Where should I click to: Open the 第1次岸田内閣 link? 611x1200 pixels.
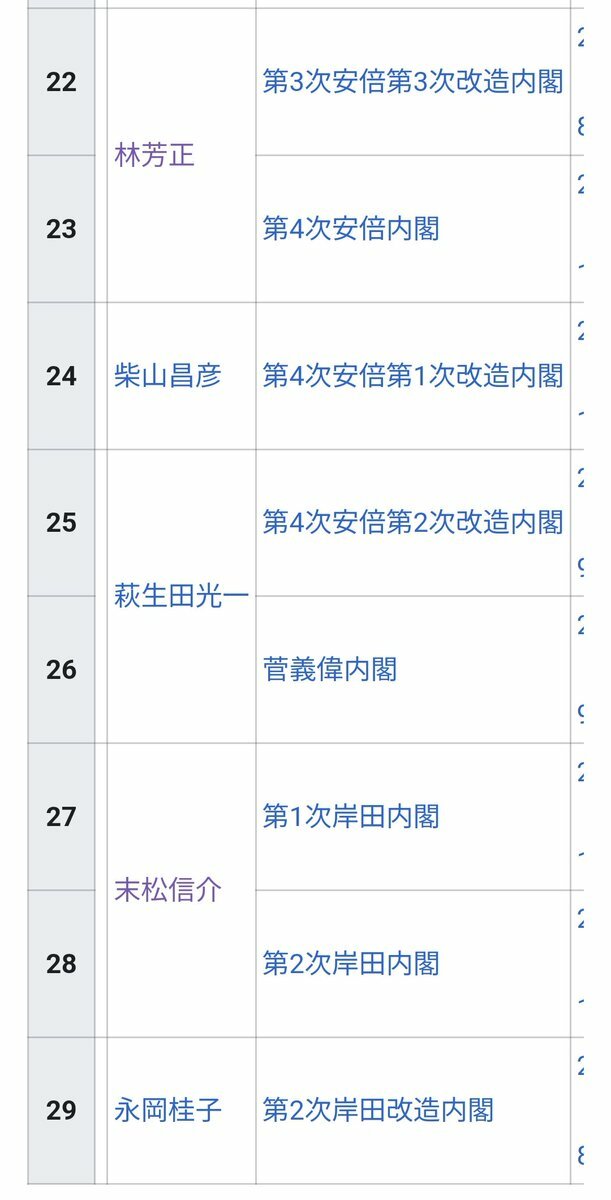pyautogui.click(x=351, y=817)
